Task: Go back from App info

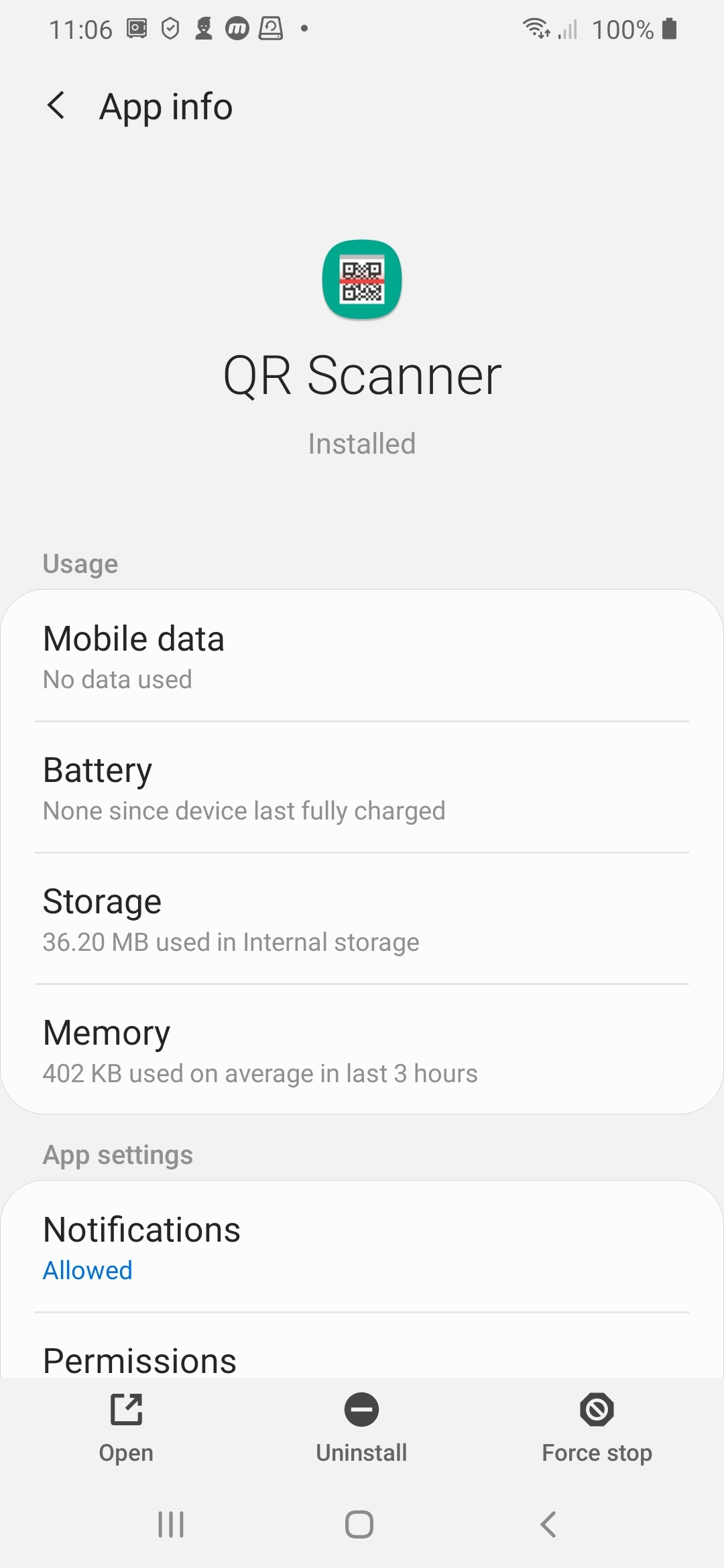Action: 56,106
